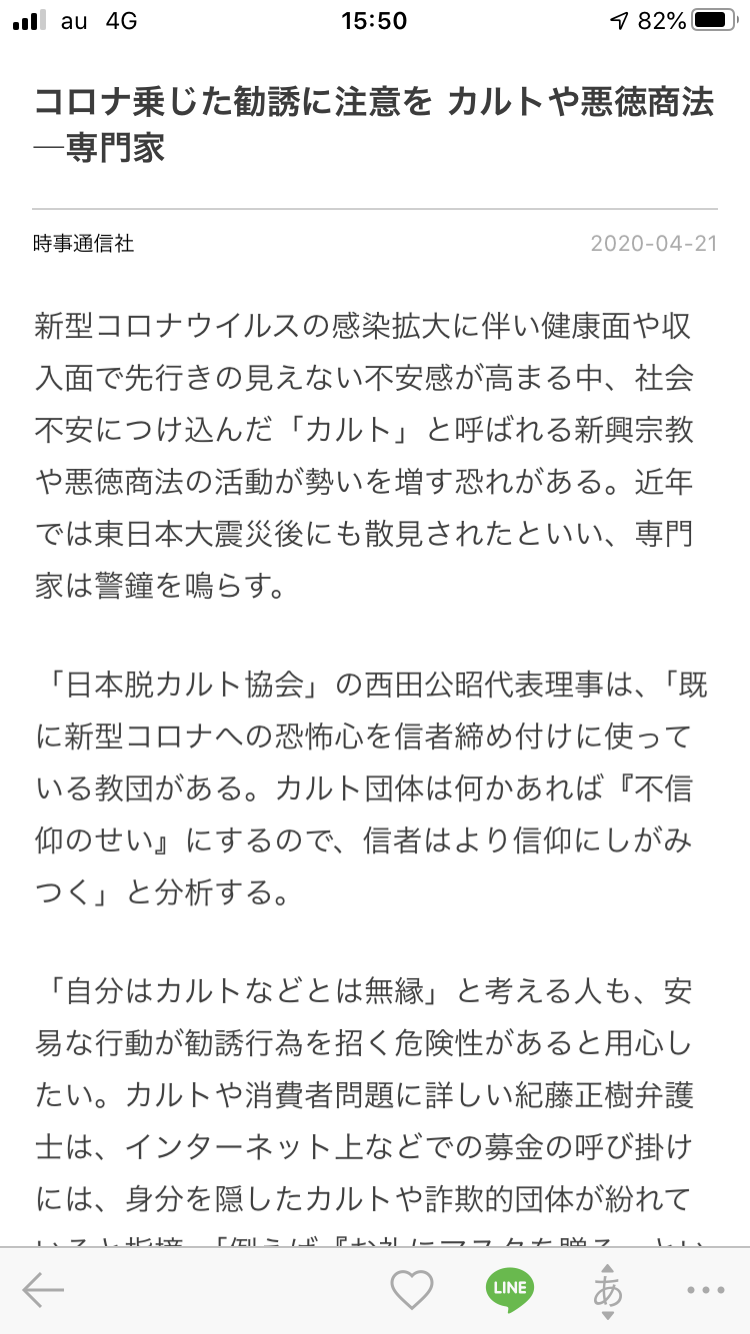
Task: Go back using the left arrow
Action: (x=43, y=1290)
